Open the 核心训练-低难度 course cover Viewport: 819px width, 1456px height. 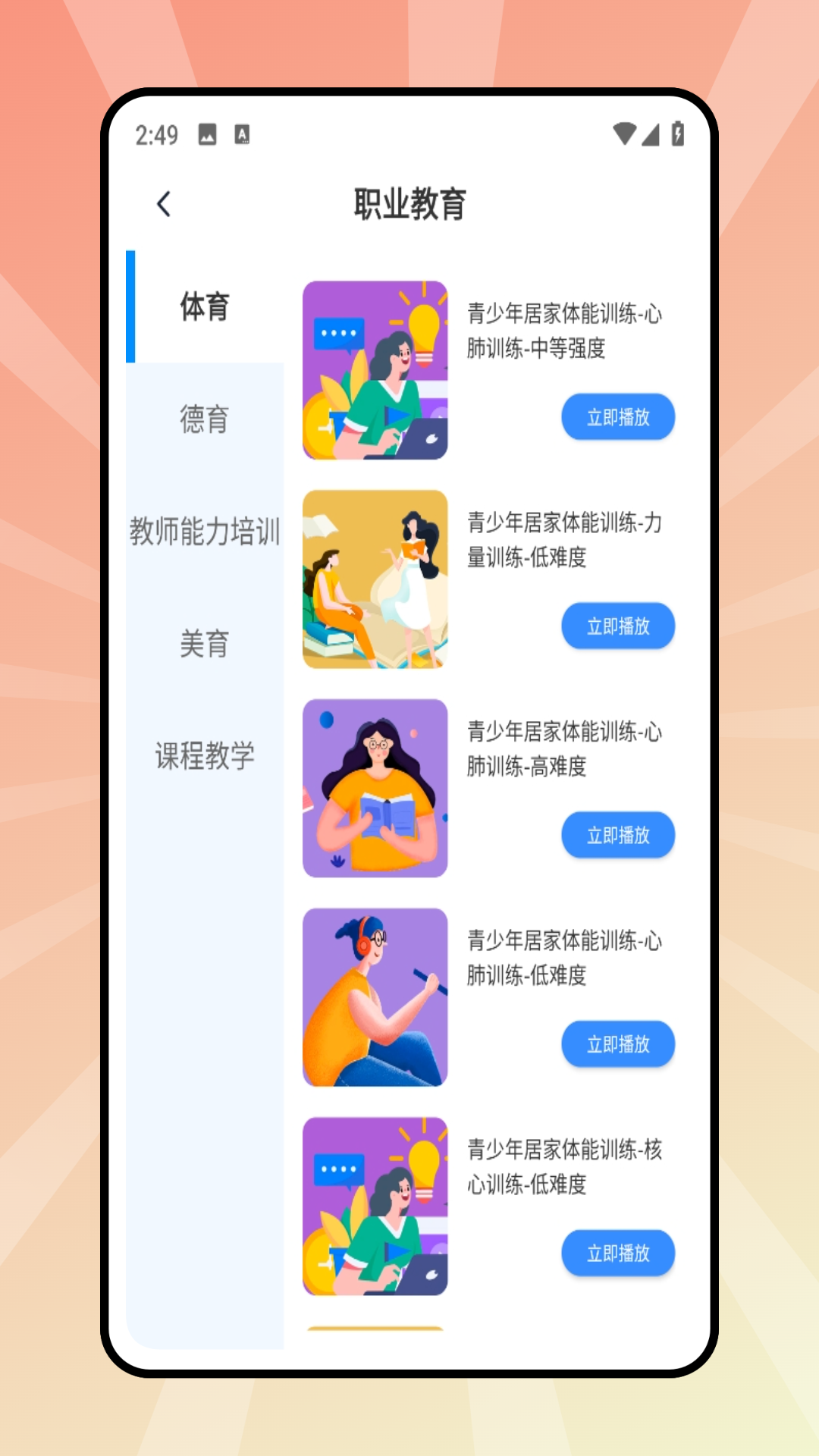375,1207
